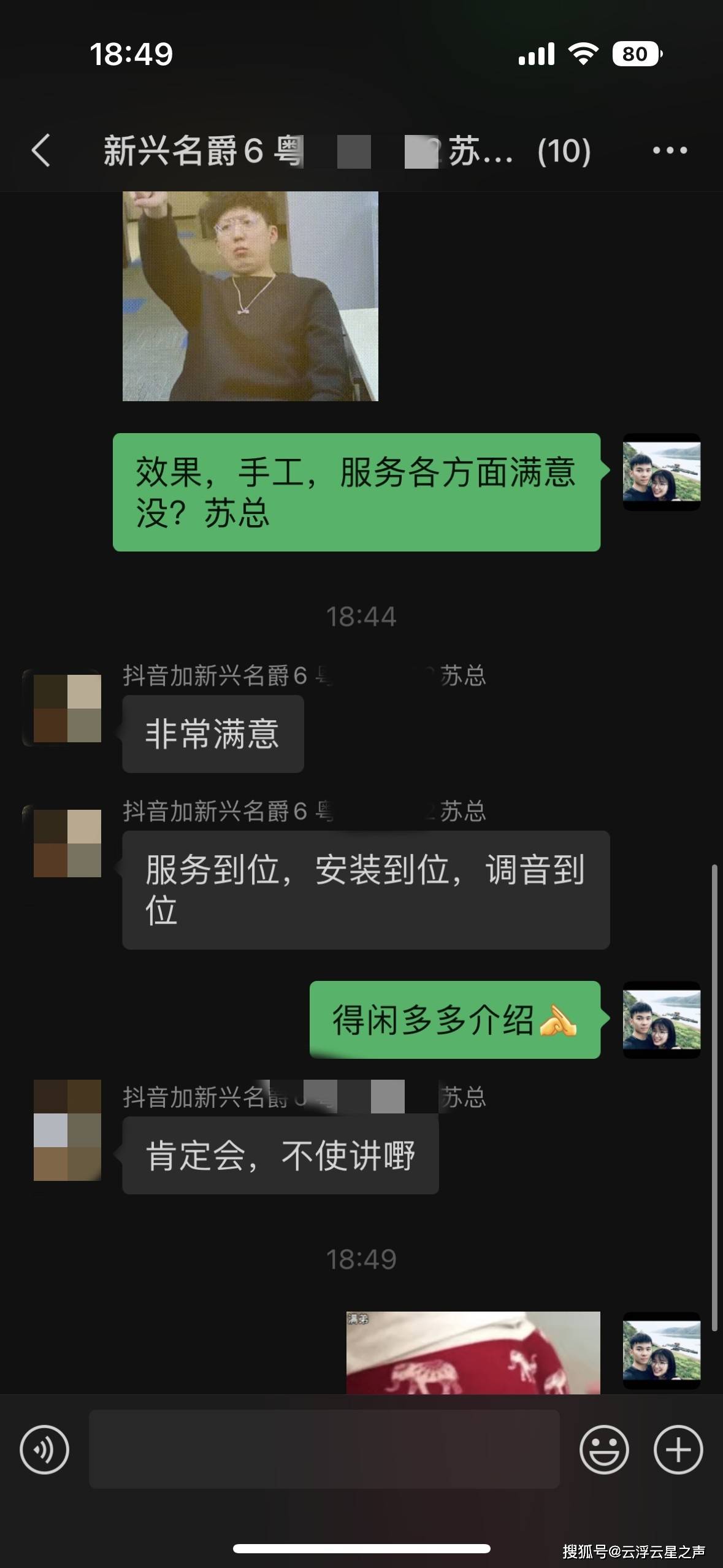Tap the Wi-Fi icon in status bar

(584, 54)
